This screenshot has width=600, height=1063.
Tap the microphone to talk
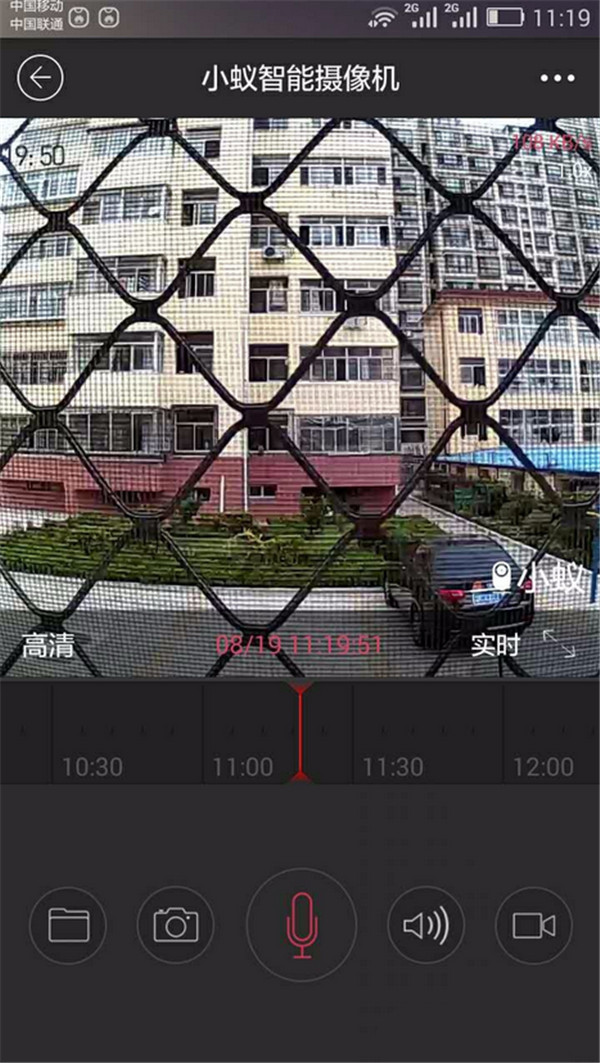click(301, 925)
